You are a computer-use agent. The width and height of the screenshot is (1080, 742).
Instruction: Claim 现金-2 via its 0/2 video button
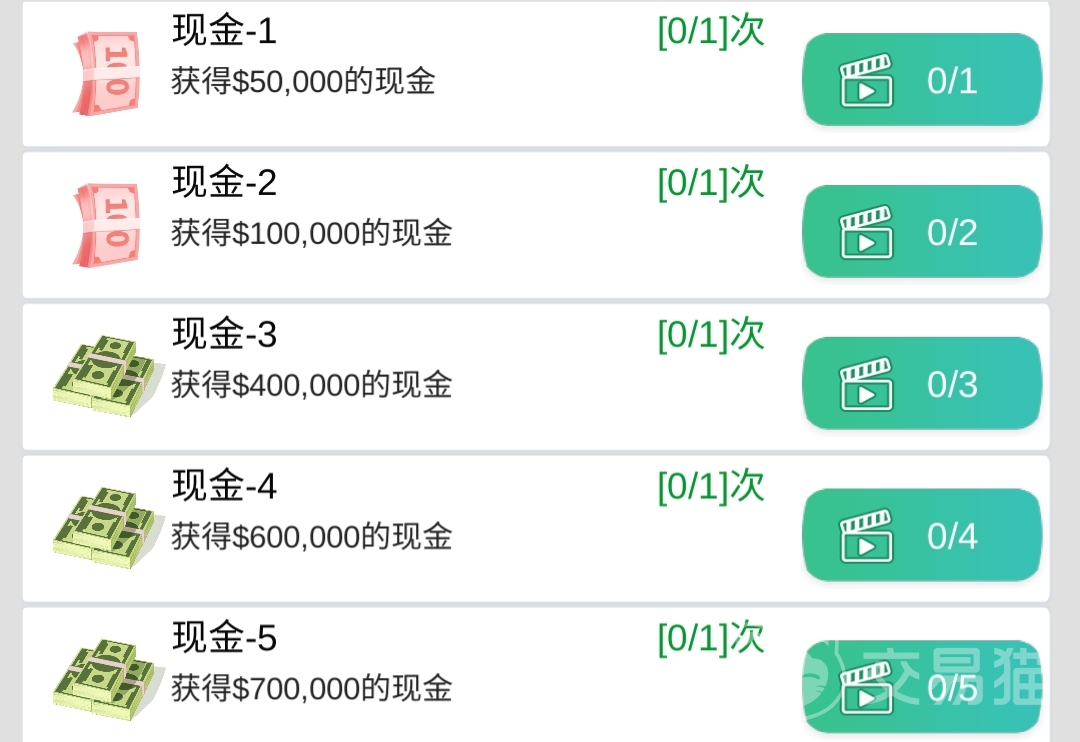[922, 232]
